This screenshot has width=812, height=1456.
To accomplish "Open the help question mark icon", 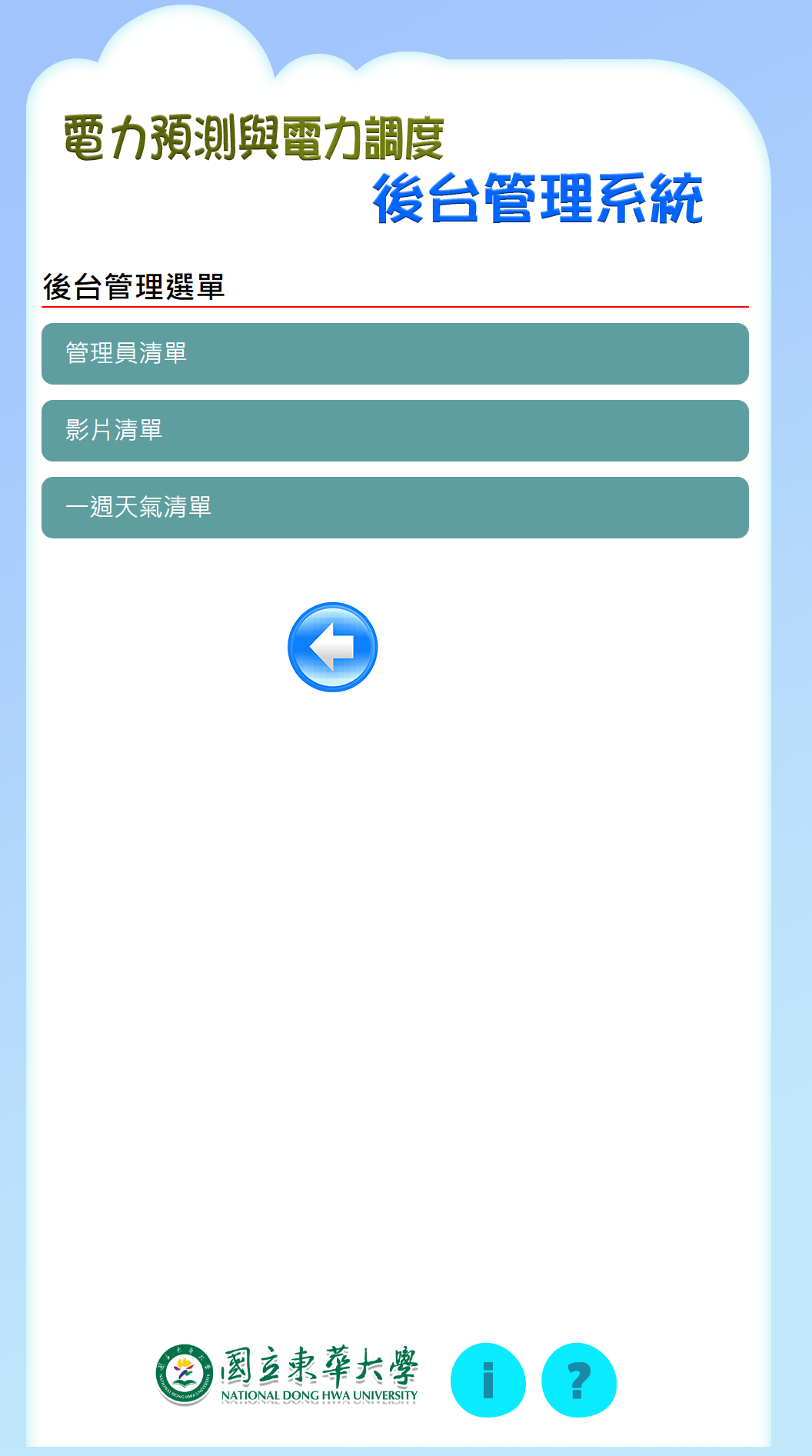I will (579, 1381).
